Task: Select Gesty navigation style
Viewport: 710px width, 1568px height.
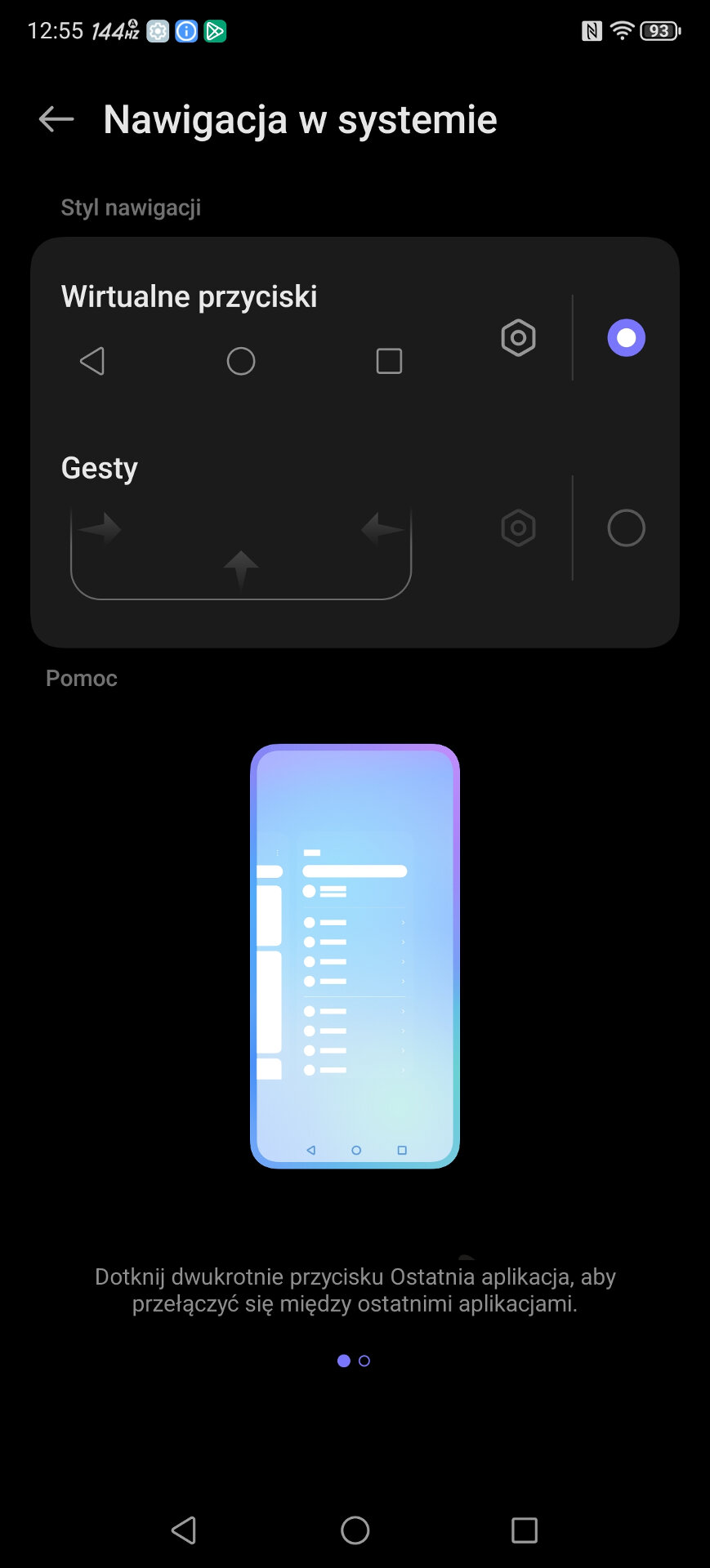Action: (x=626, y=528)
